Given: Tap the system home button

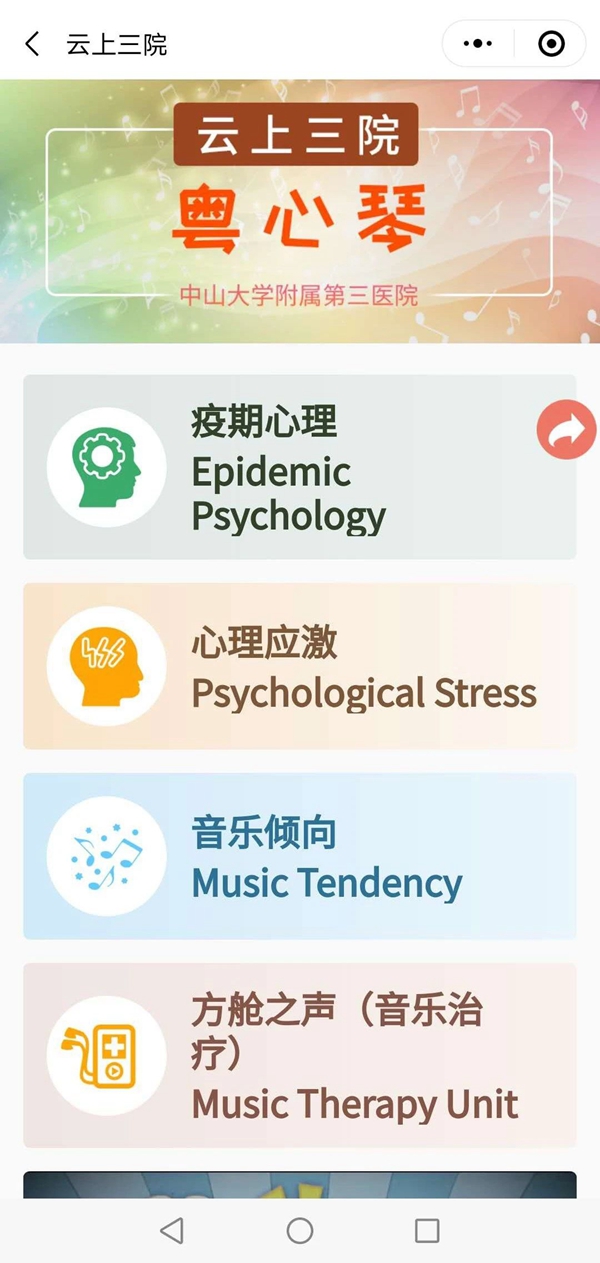Looking at the screenshot, I should tap(300, 1230).
